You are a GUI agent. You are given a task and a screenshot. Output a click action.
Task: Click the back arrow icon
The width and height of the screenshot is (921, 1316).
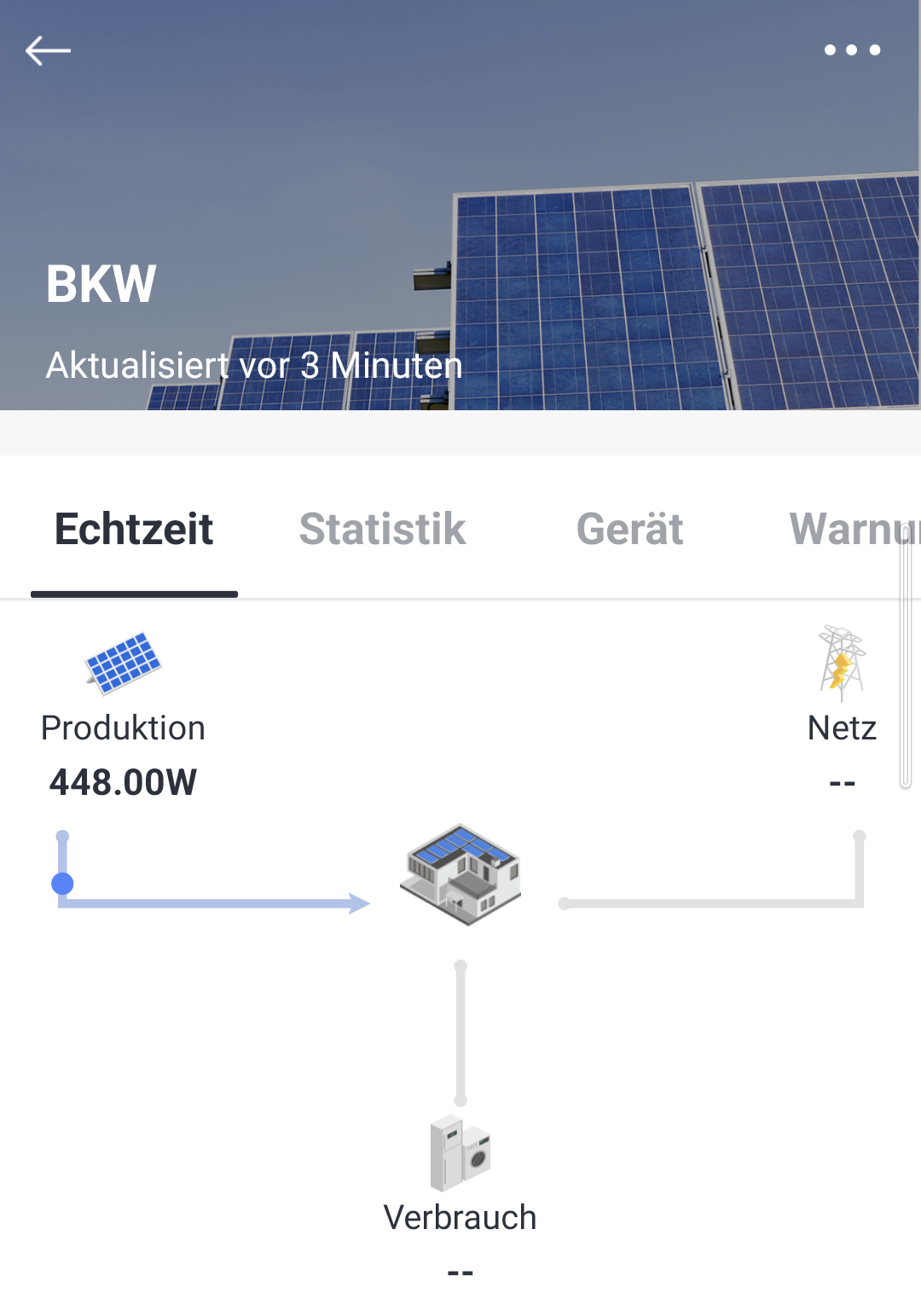(x=49, y=50)
